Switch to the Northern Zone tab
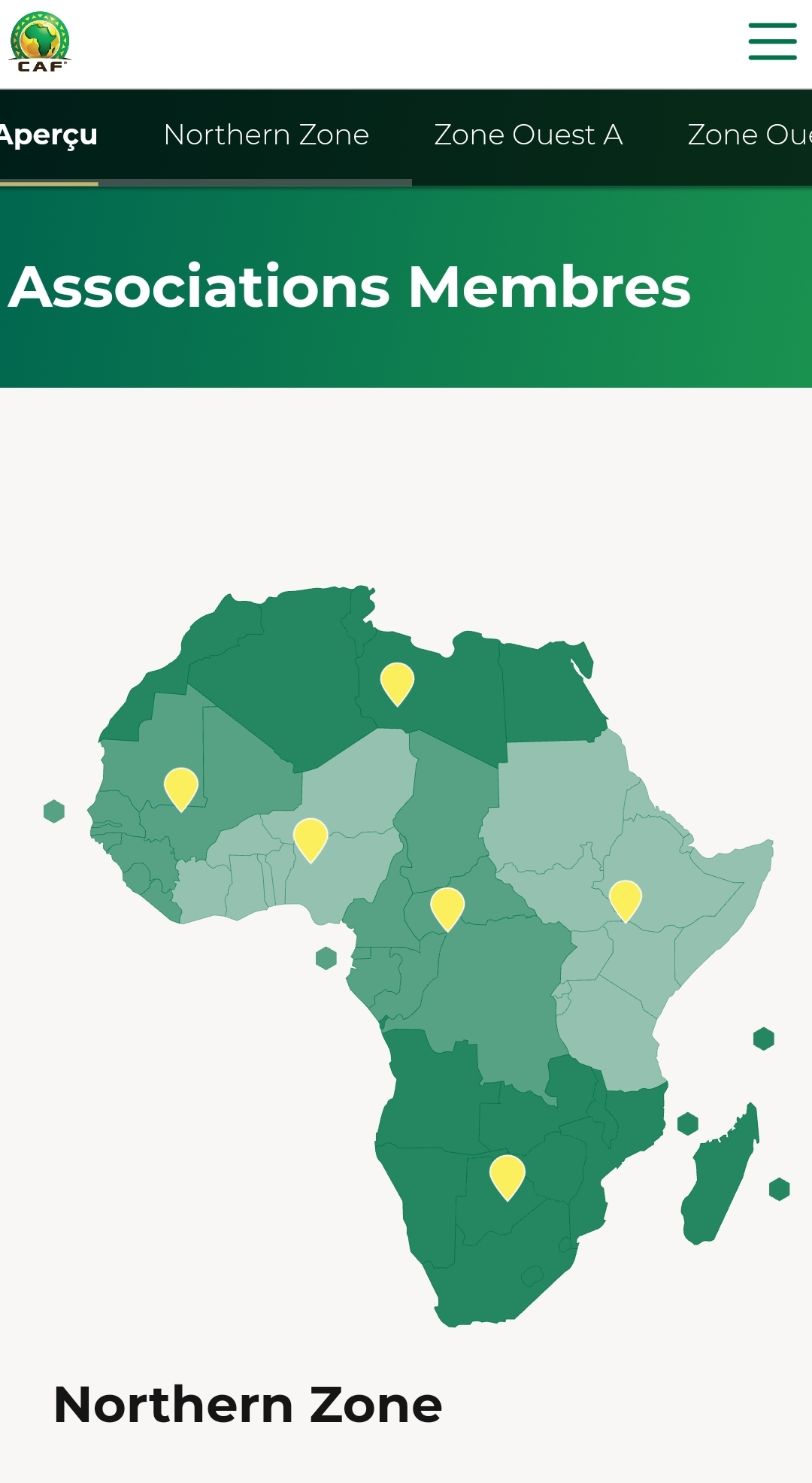 click(x=266, y=135)
